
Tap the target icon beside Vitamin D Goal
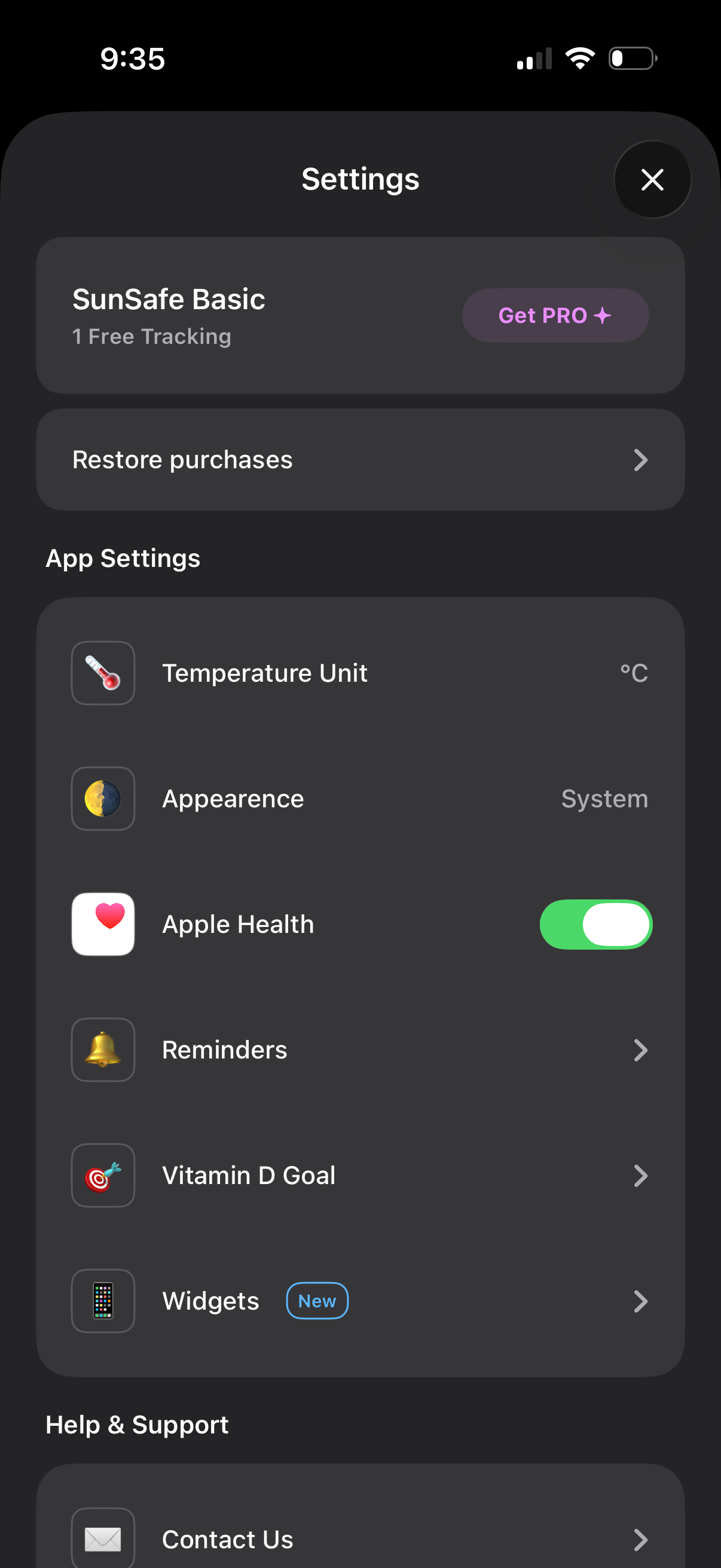(x=103, y=1175)
